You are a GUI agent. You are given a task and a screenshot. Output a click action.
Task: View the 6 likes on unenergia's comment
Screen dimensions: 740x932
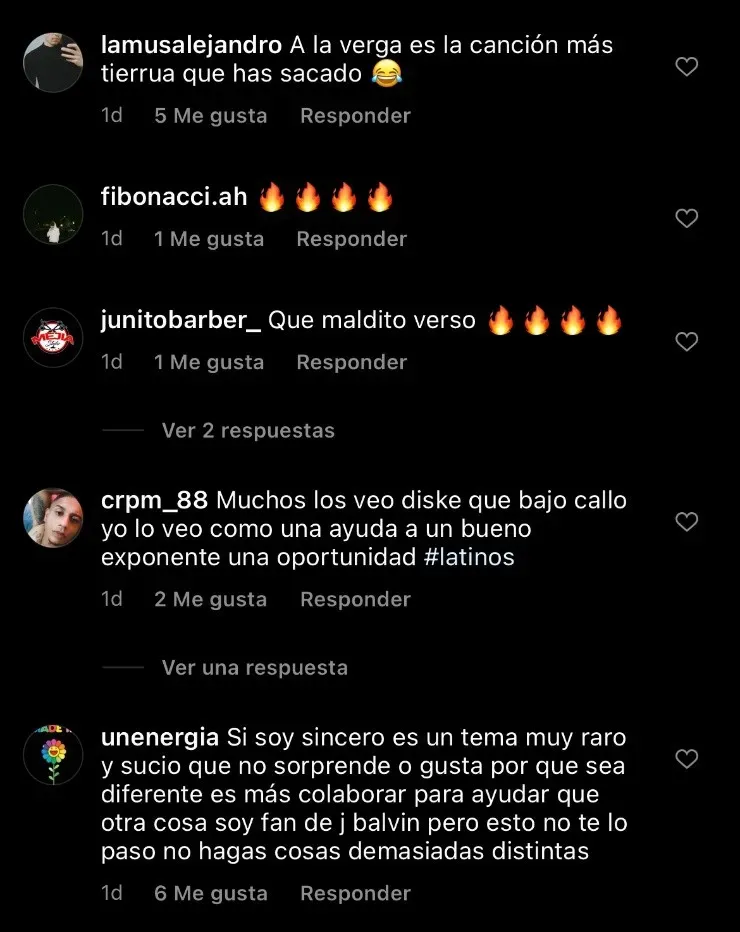(210, 893)
